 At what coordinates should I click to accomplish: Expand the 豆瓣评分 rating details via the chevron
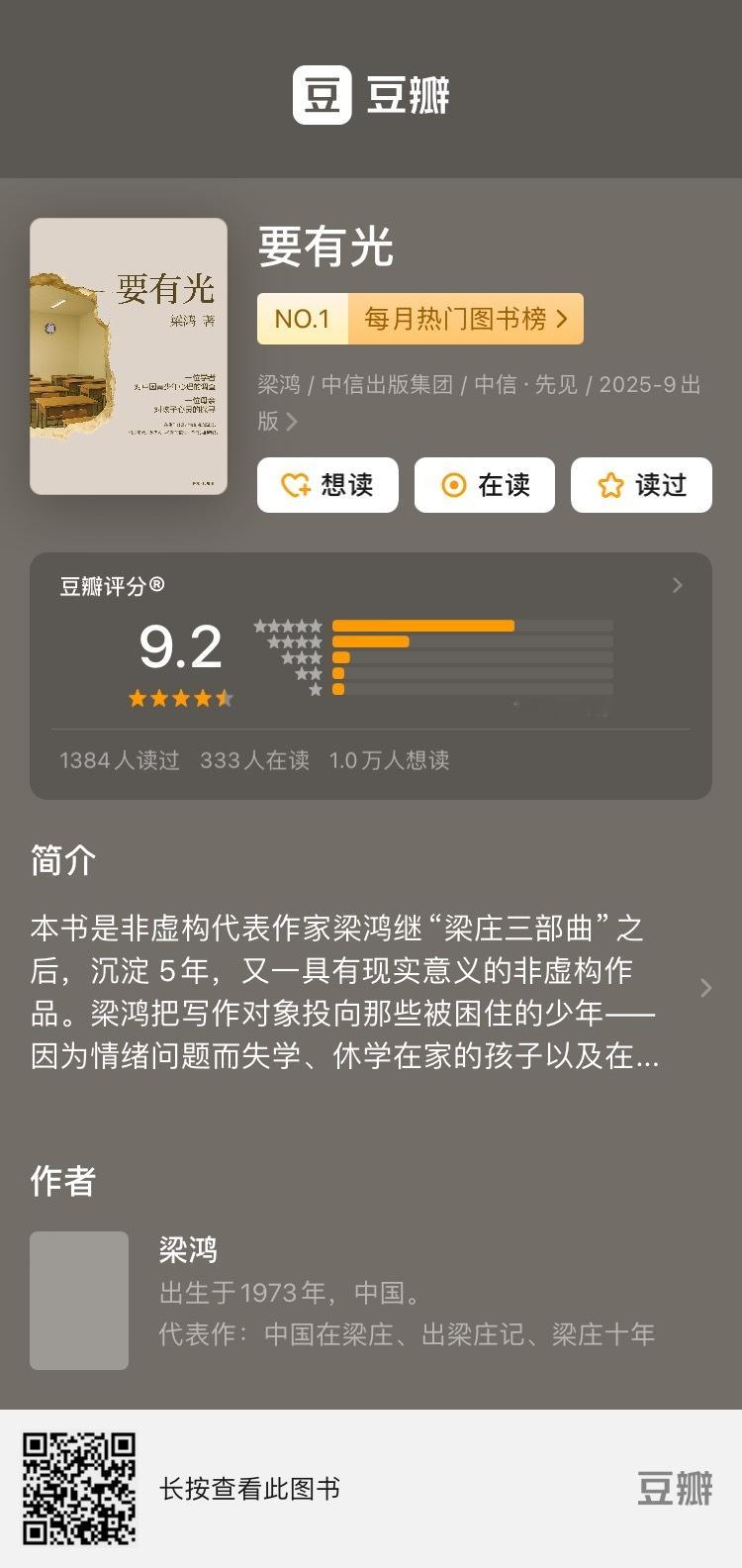(678, 585)
